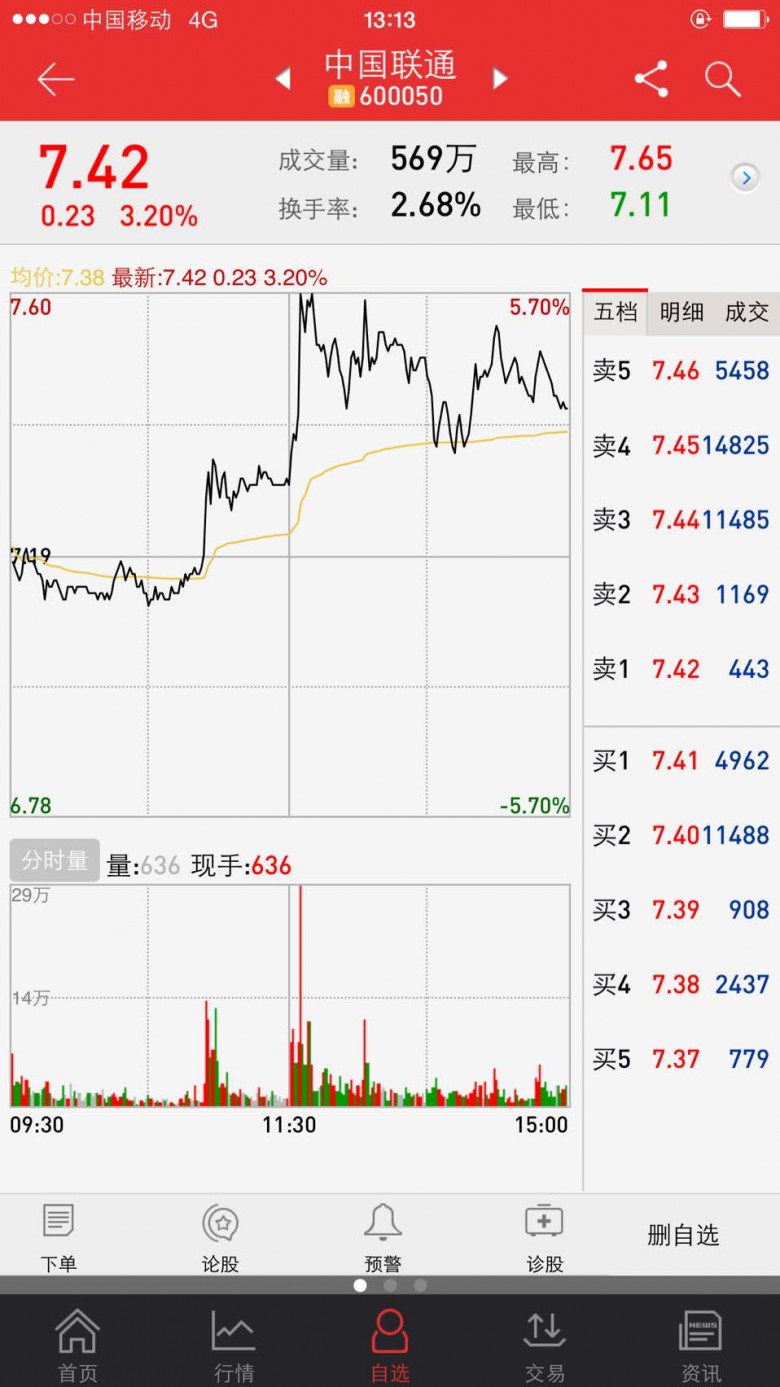Open stock search
Viewport: 780px width, 1387px height.
pos(723,79)
